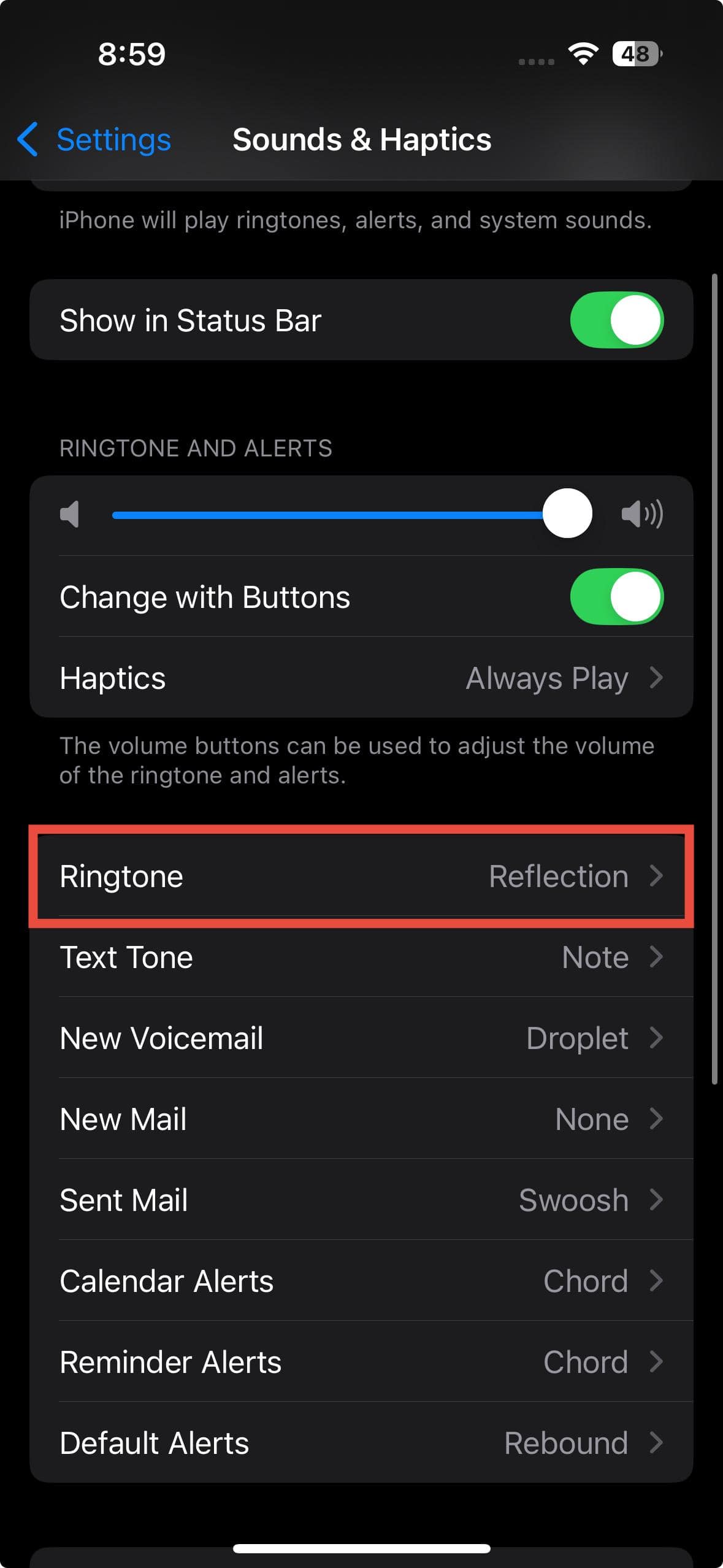
Task: Open Ringtone options
Action: [x=361, y=876]
